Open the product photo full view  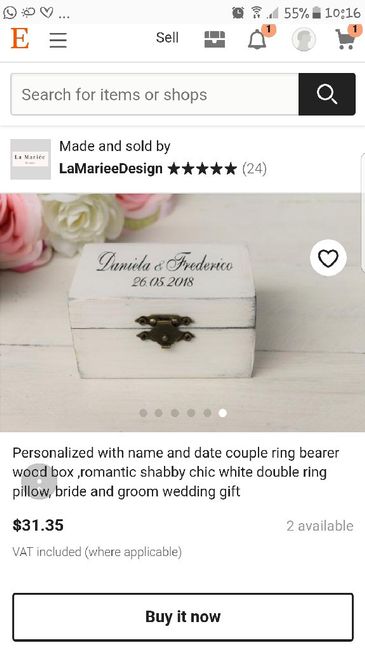182,313
